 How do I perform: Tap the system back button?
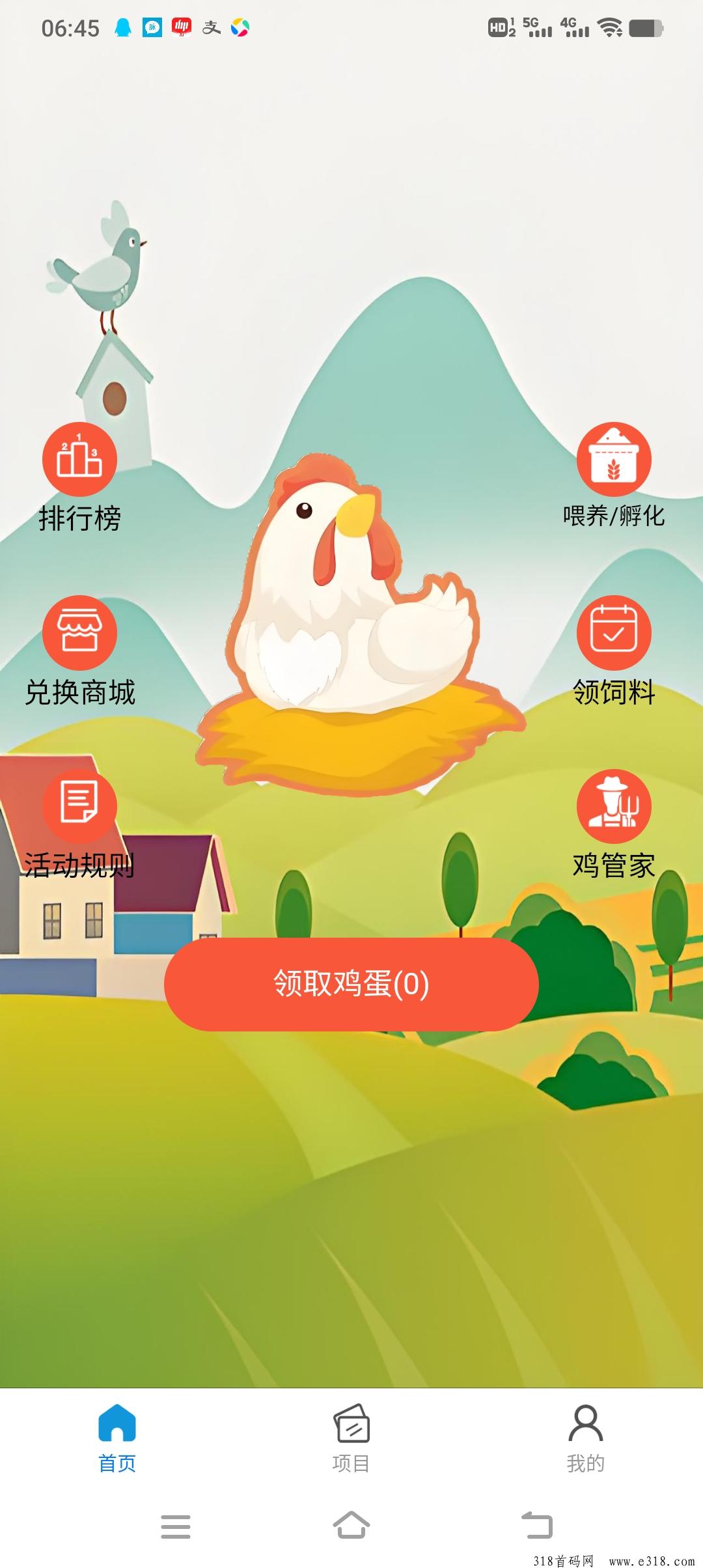pyautogui.click(x=537, y=1526)
